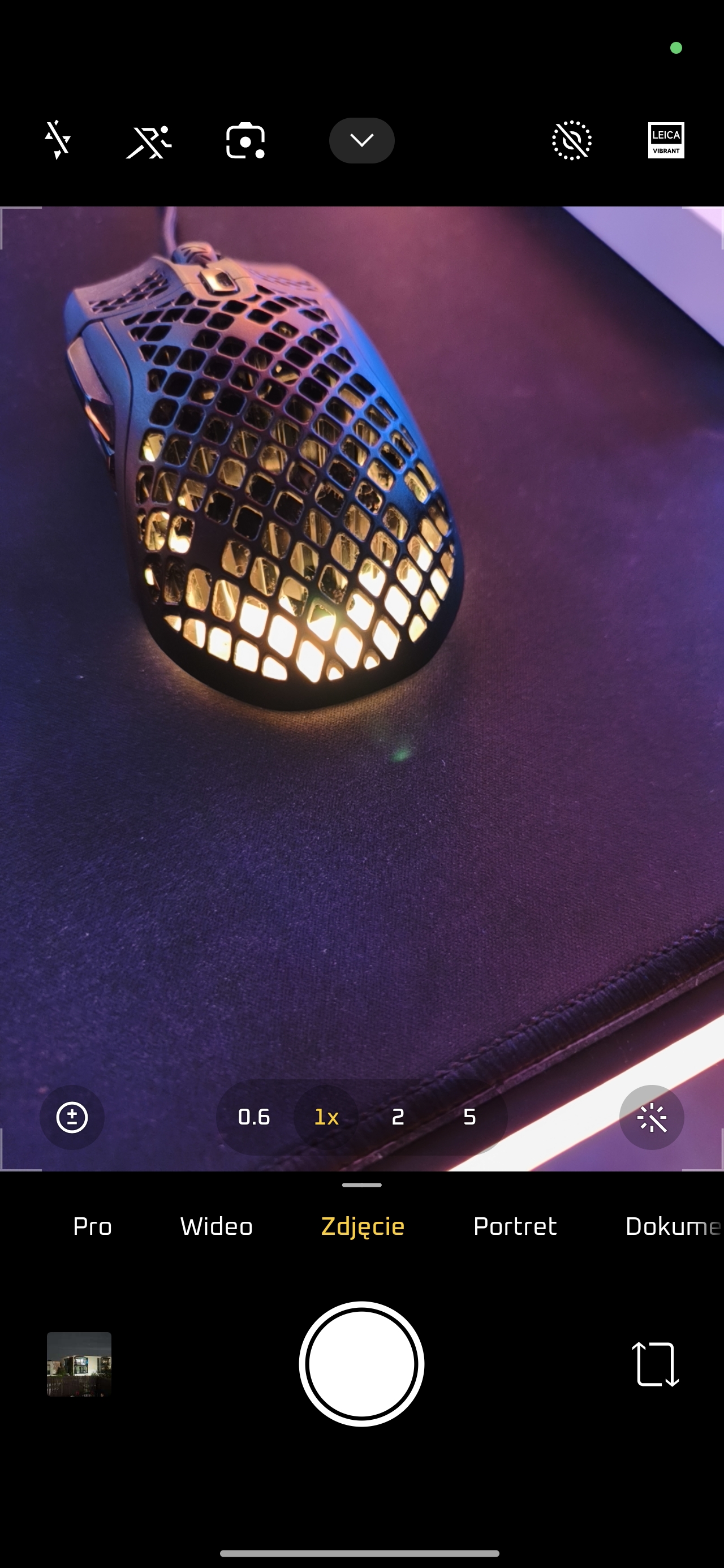724x1568 pixels.
Task: Take a photo with shutter button
Action: pyautogui.click(x=361, y=1364)
